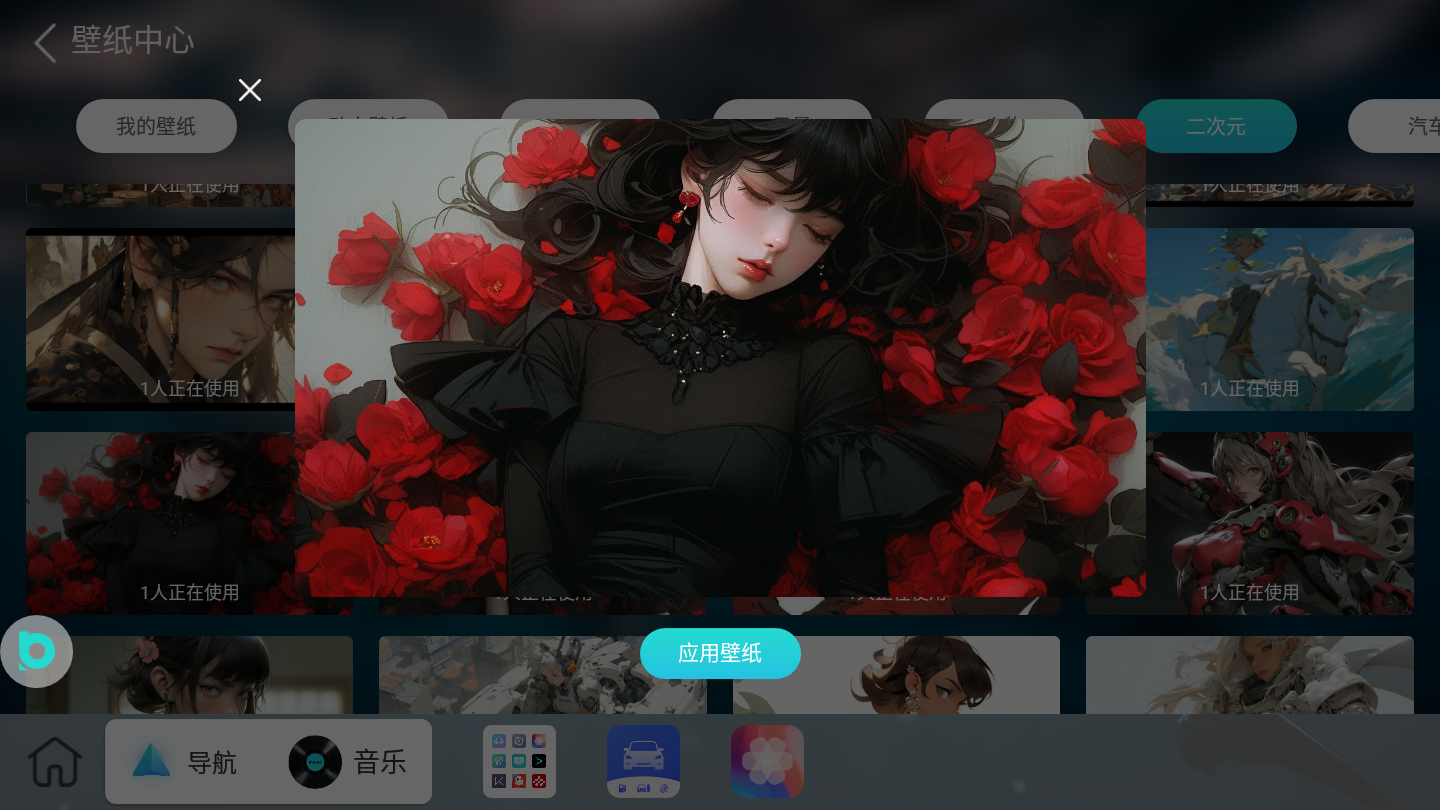This screenshot has width=1440, height=810.
Task: Switch to the 我的壁纸 tab
Action: 156,126
